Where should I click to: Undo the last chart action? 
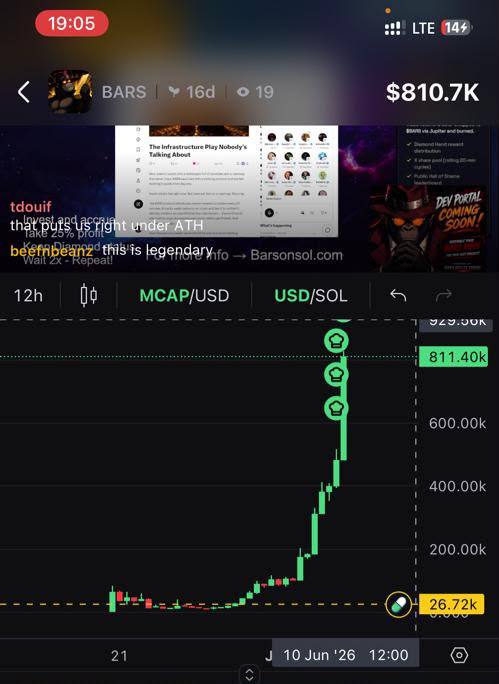(398, 295)
